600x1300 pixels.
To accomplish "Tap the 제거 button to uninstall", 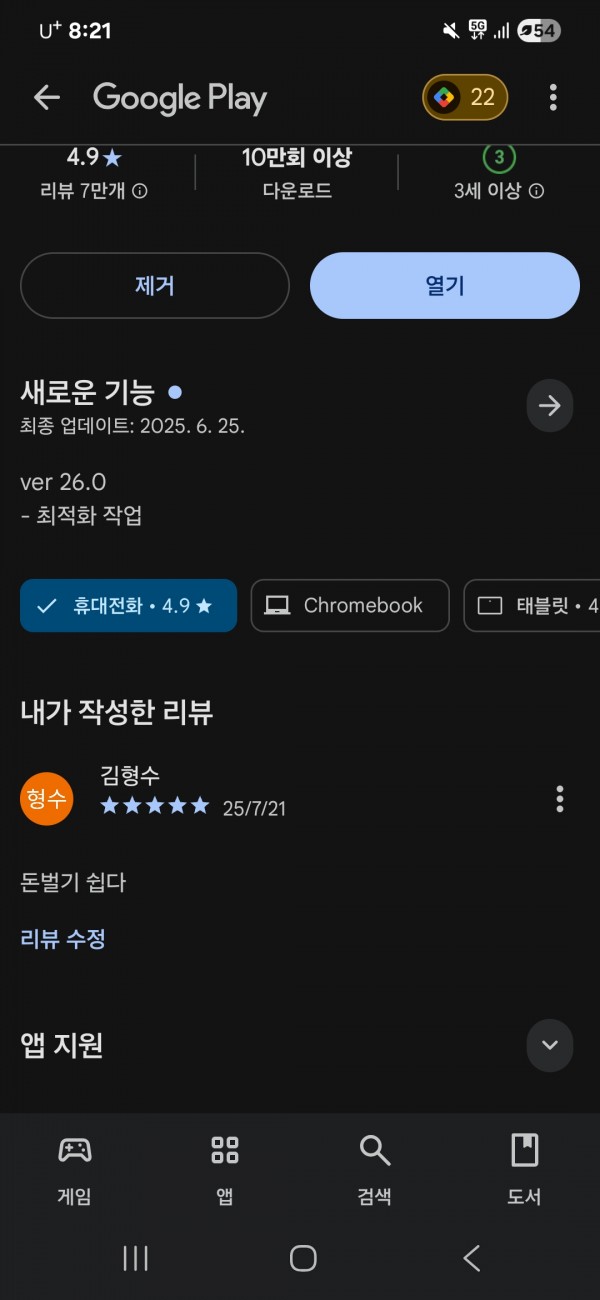I will 155,285.
